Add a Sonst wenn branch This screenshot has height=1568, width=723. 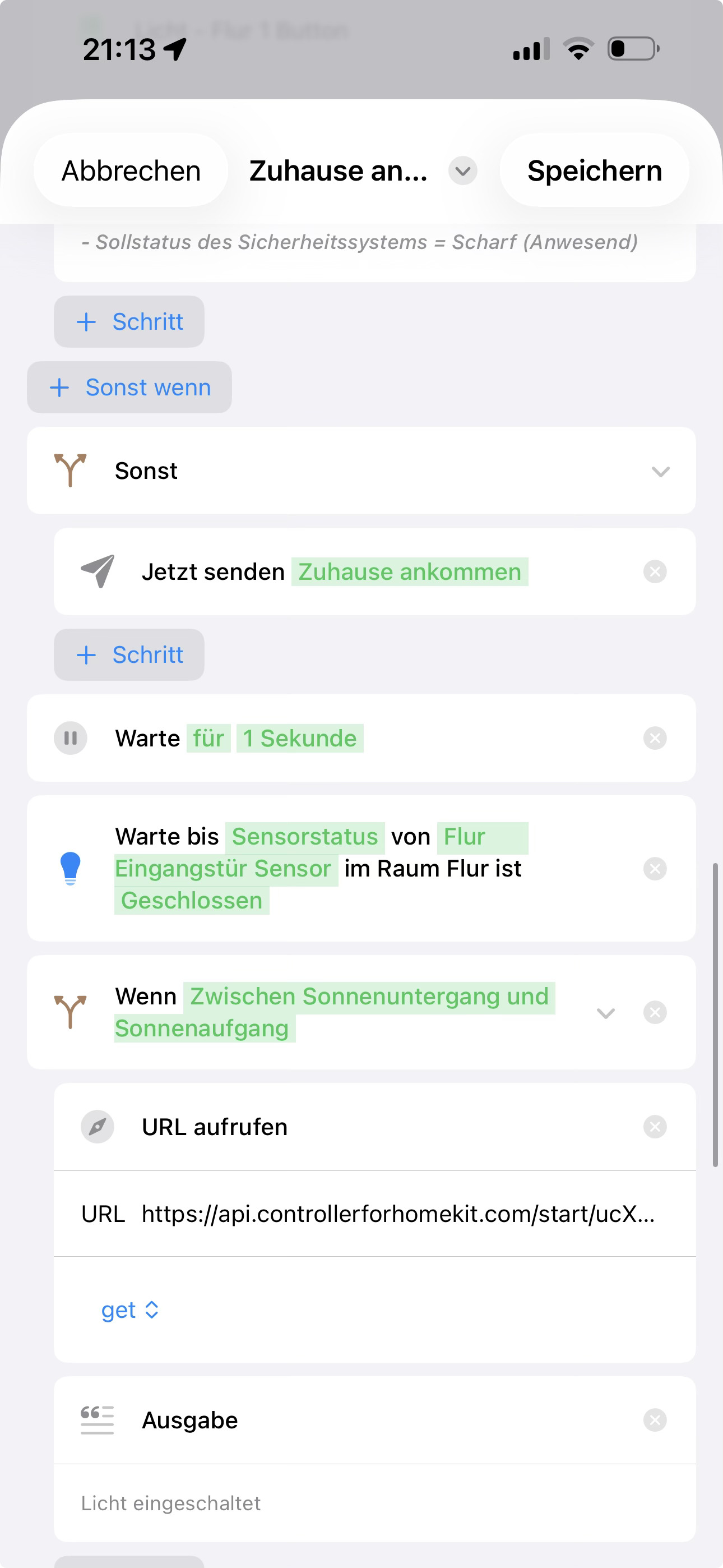coord(129,388)
